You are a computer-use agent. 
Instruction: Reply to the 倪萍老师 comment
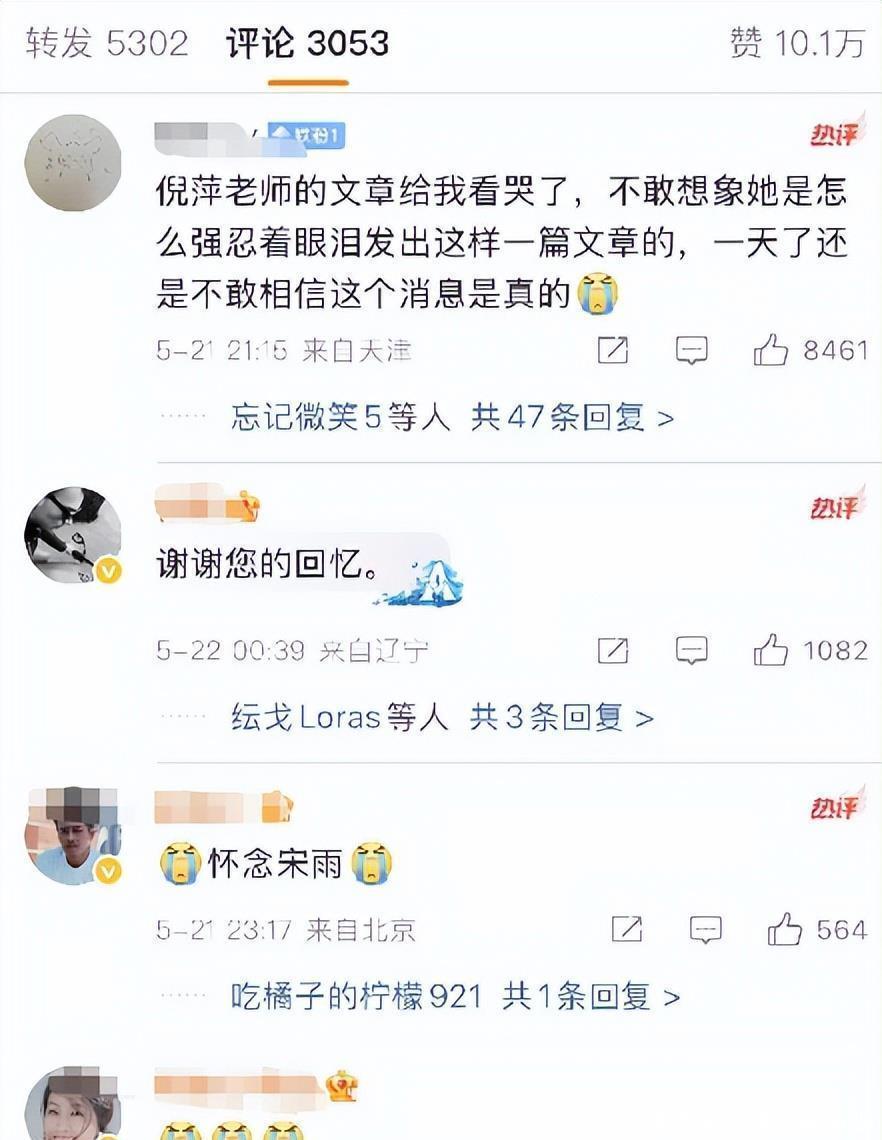(x=691, y=350)
